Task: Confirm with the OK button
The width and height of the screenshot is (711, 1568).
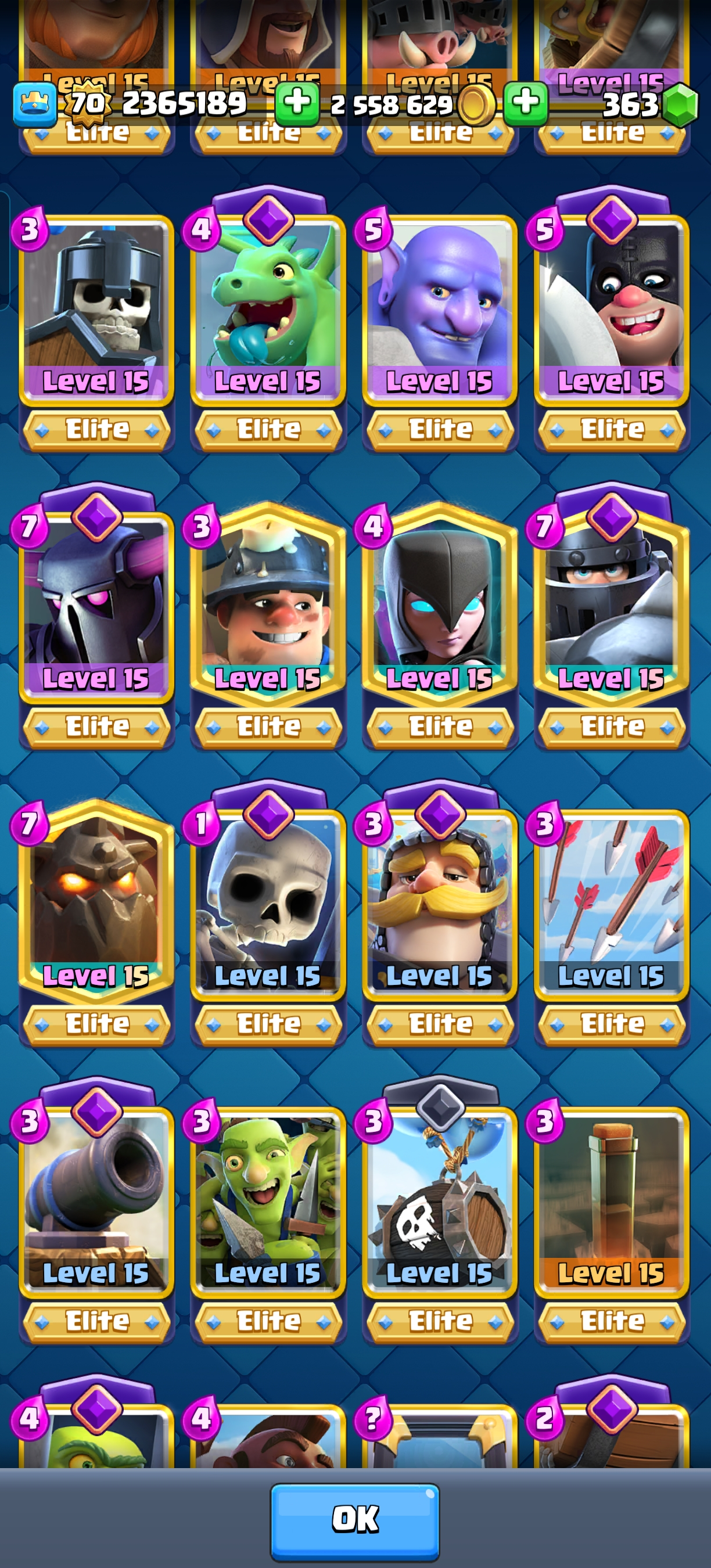Action: pos(355,1519)
